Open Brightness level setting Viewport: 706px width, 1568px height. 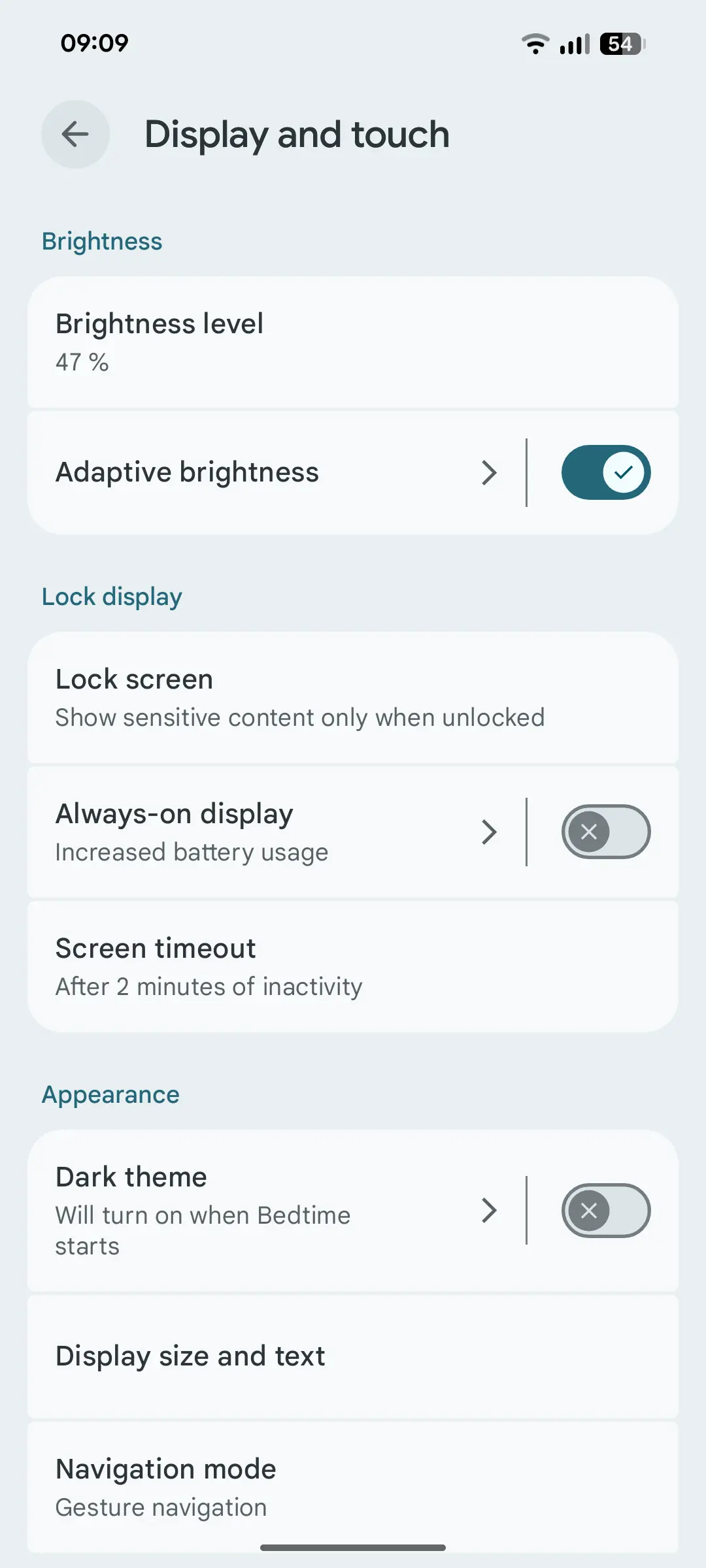click(x=353, y=342)
